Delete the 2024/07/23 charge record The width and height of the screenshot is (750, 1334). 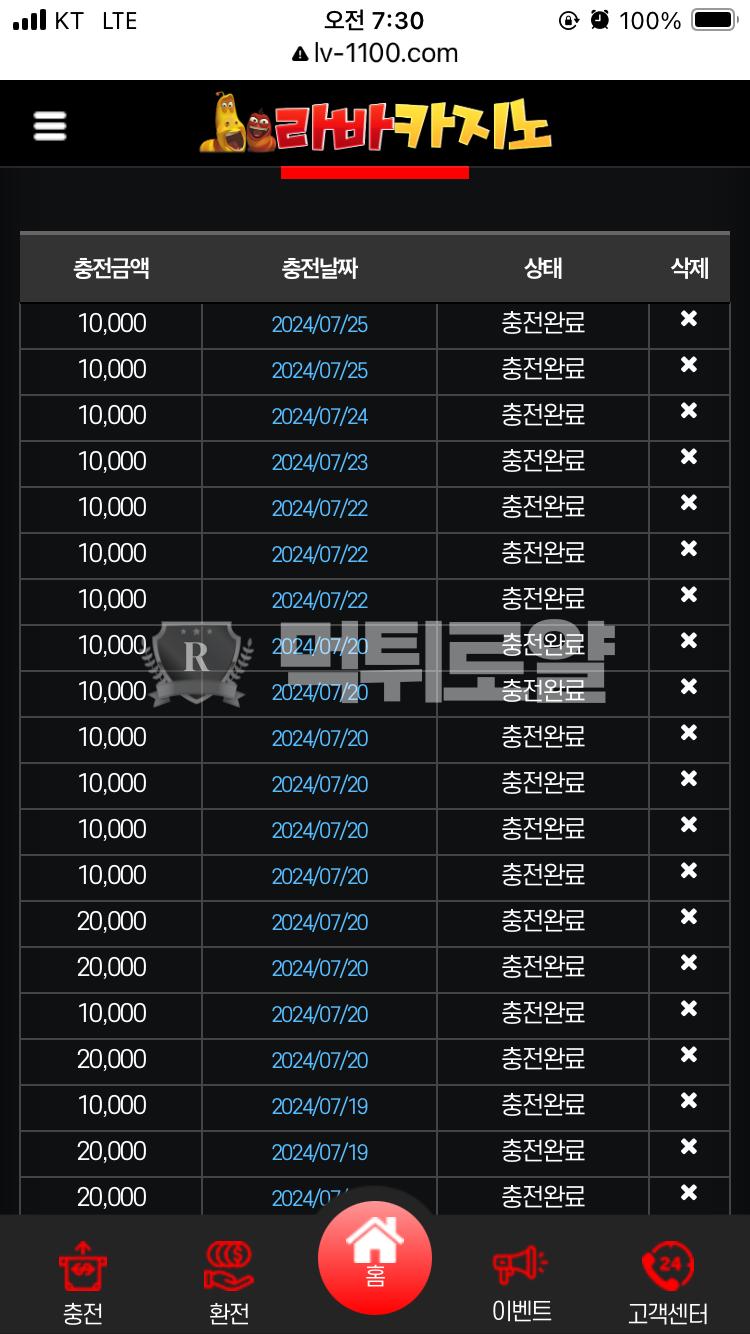[689, 457]
